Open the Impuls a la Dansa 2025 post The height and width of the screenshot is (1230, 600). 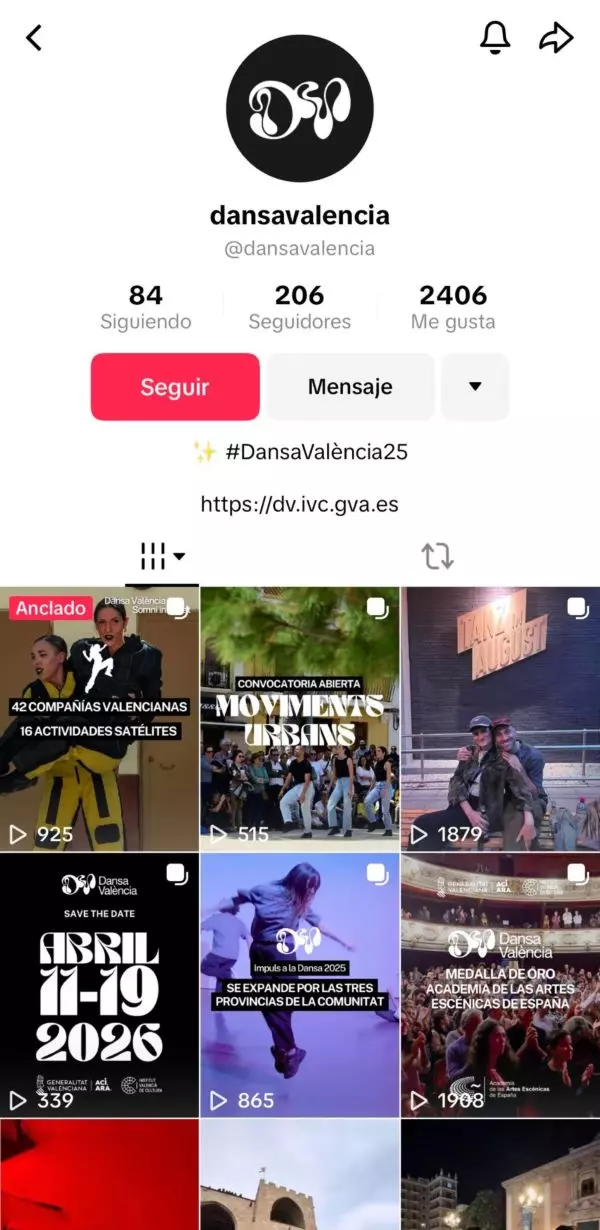click(x=299, y=985)
